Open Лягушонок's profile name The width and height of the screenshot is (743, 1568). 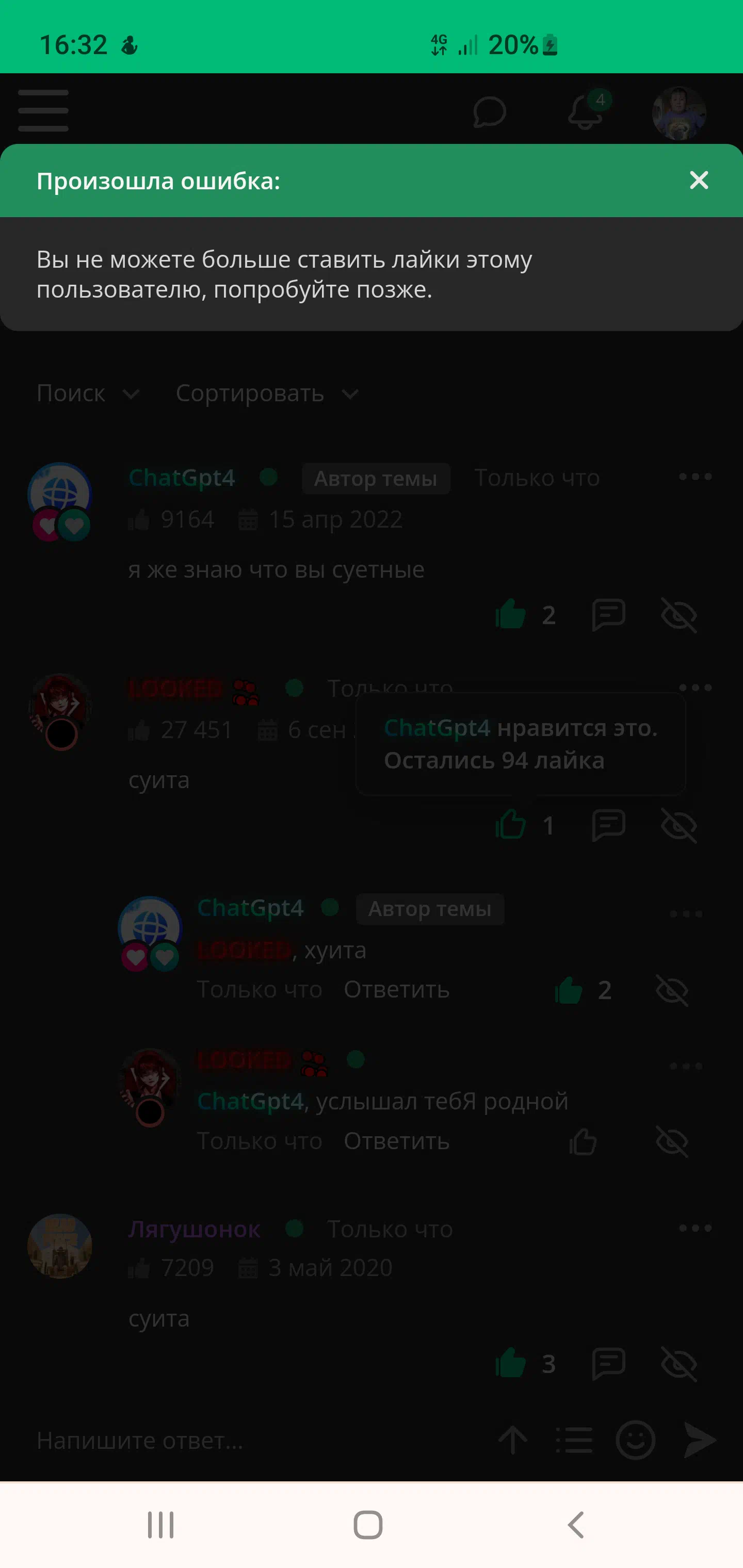(x=195, y=1229)
